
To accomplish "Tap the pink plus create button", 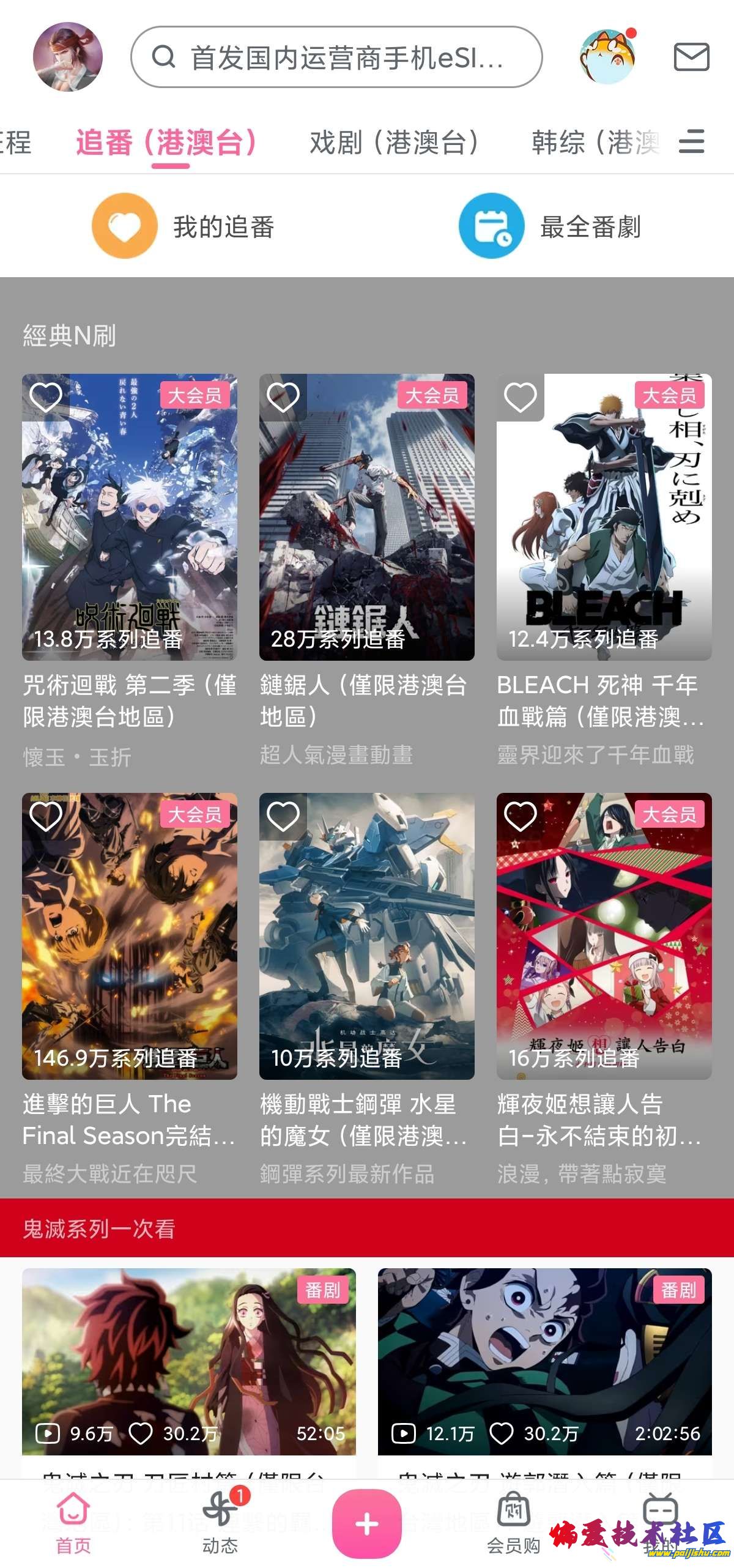I will pos(366,1523).
